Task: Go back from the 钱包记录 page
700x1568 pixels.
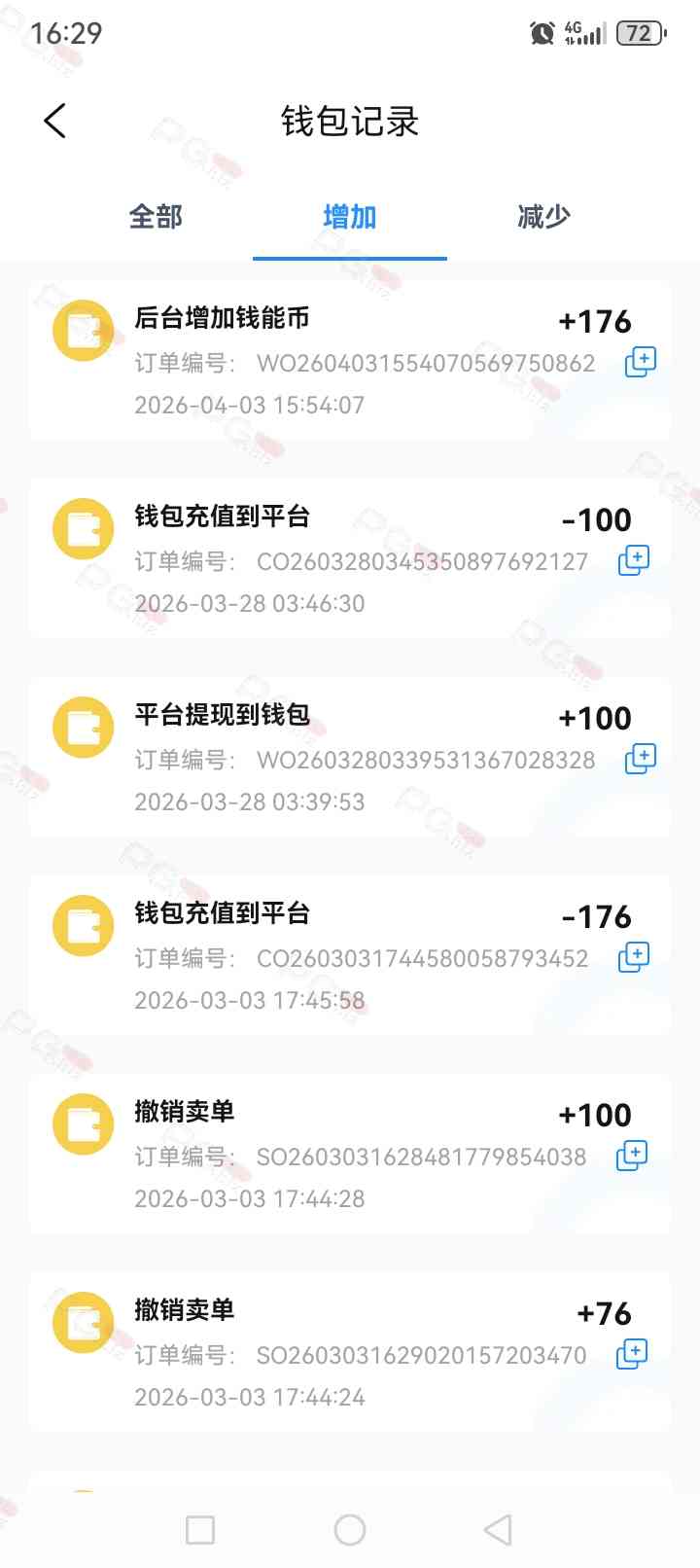Action: click(55, 122)
